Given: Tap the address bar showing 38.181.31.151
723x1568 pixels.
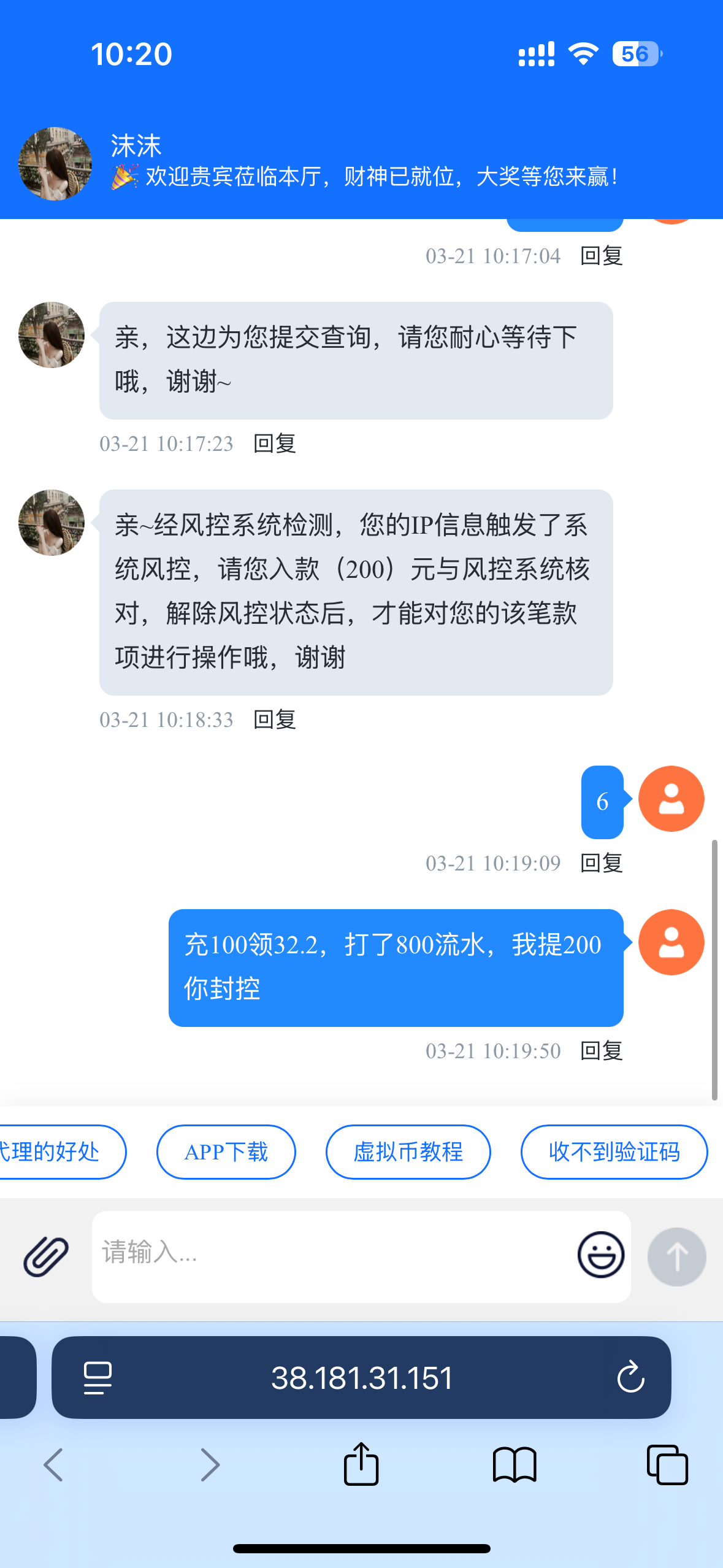Looking at the screenshot, I should point(361,1377).
